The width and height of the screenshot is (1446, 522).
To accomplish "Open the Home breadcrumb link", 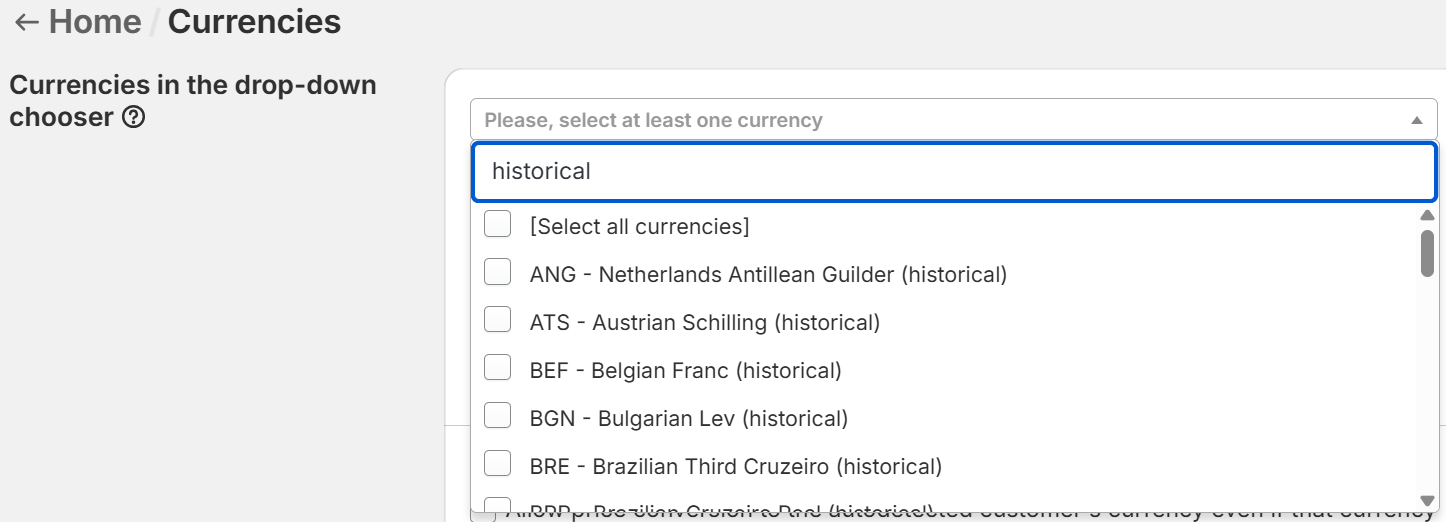I will tap(95, 22).
